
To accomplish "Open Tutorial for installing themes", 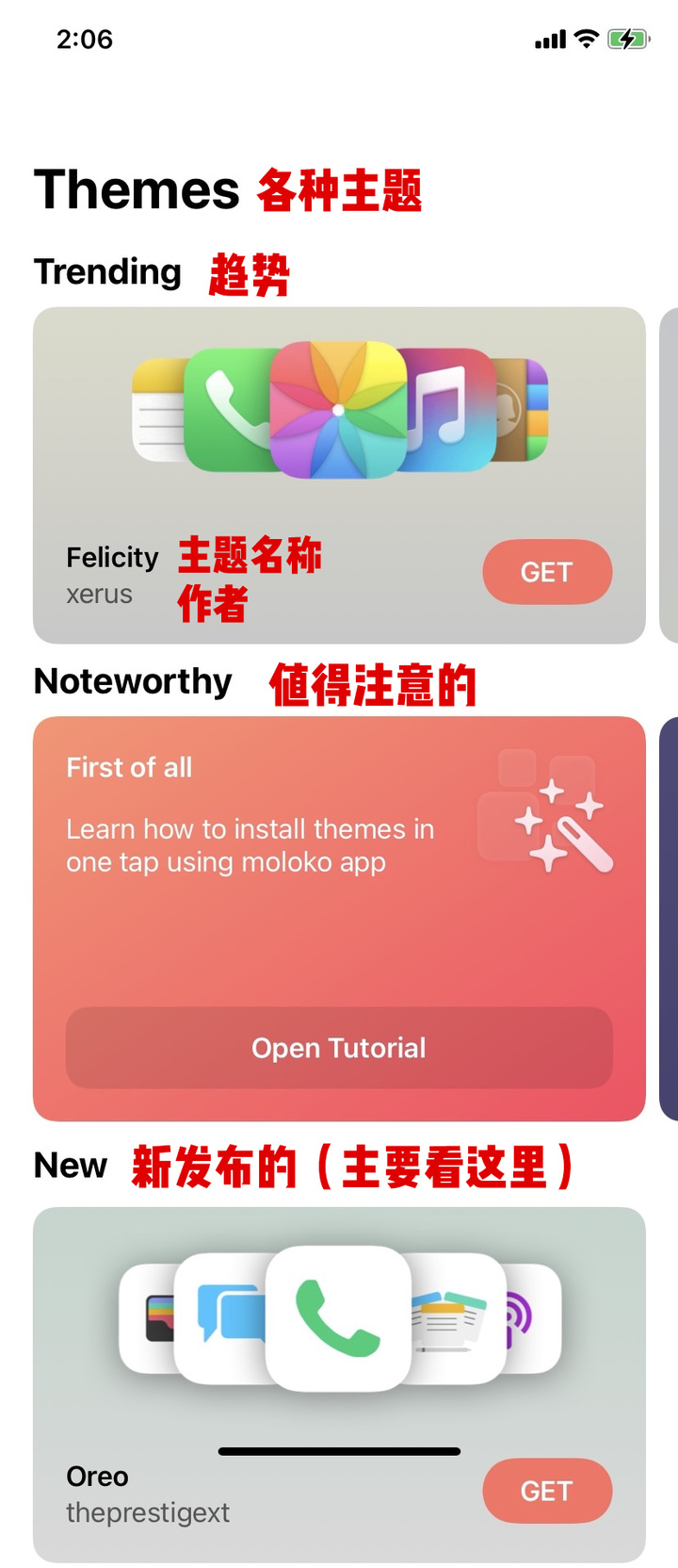I will [339, 1048].
